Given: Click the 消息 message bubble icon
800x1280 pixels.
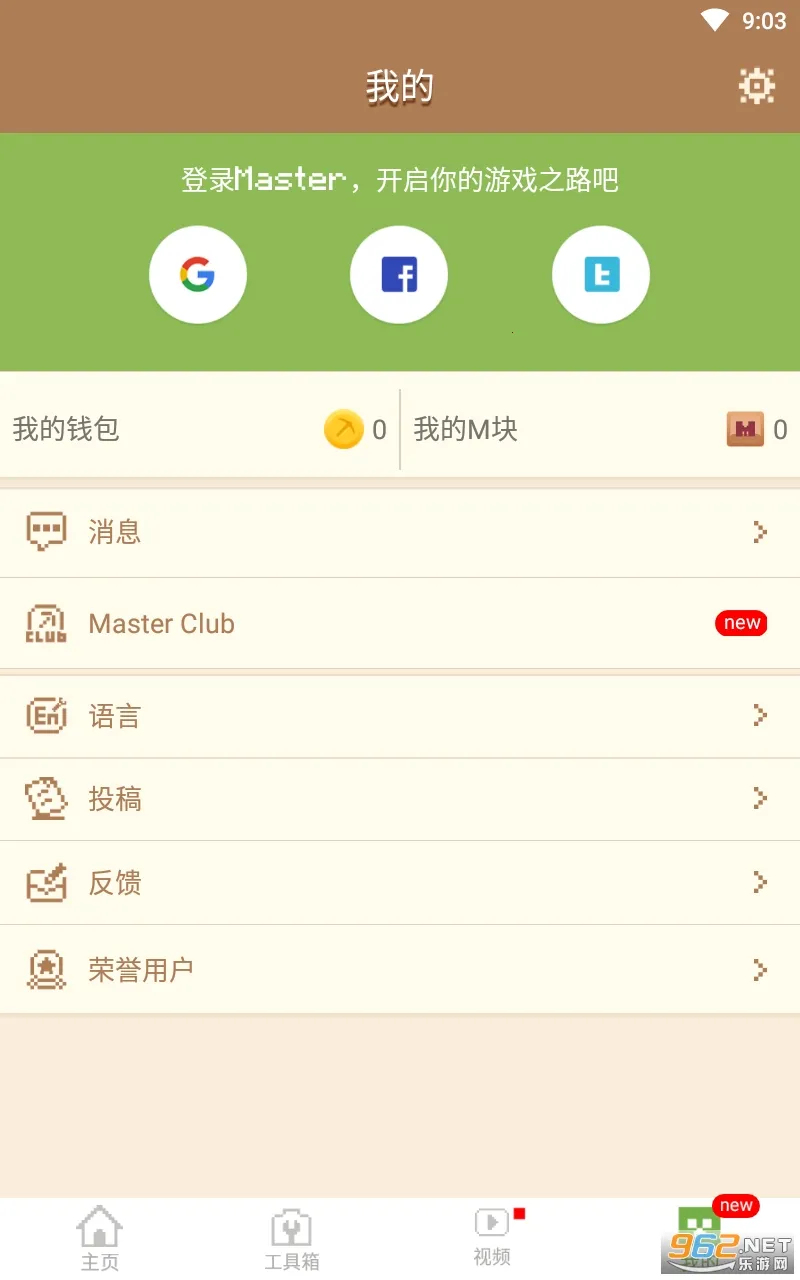Looking at the screenshot, I should pyautogui.click(x=46, y=530).
